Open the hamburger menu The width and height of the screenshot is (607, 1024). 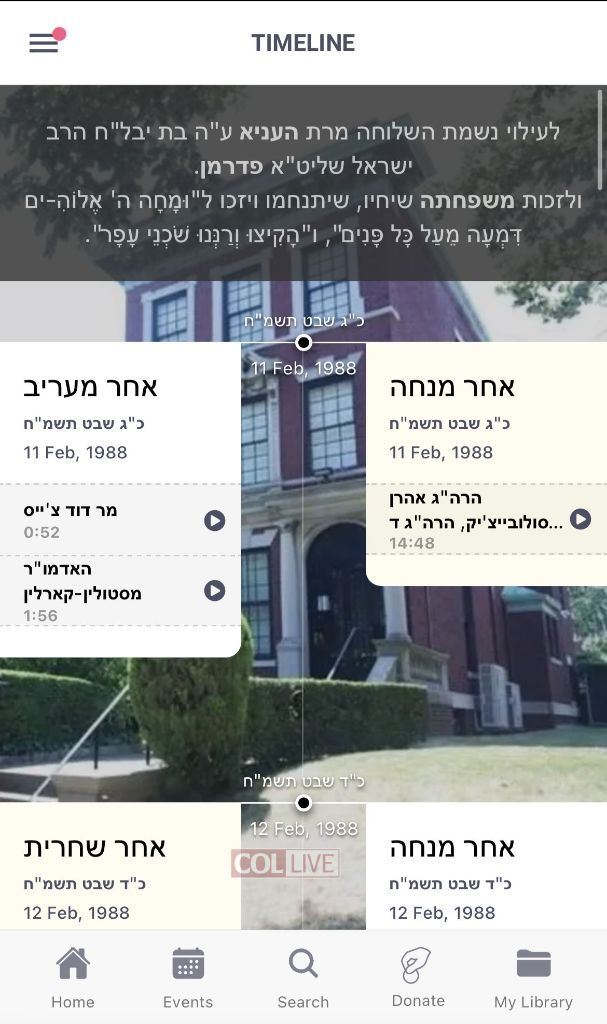coord(44,43)
